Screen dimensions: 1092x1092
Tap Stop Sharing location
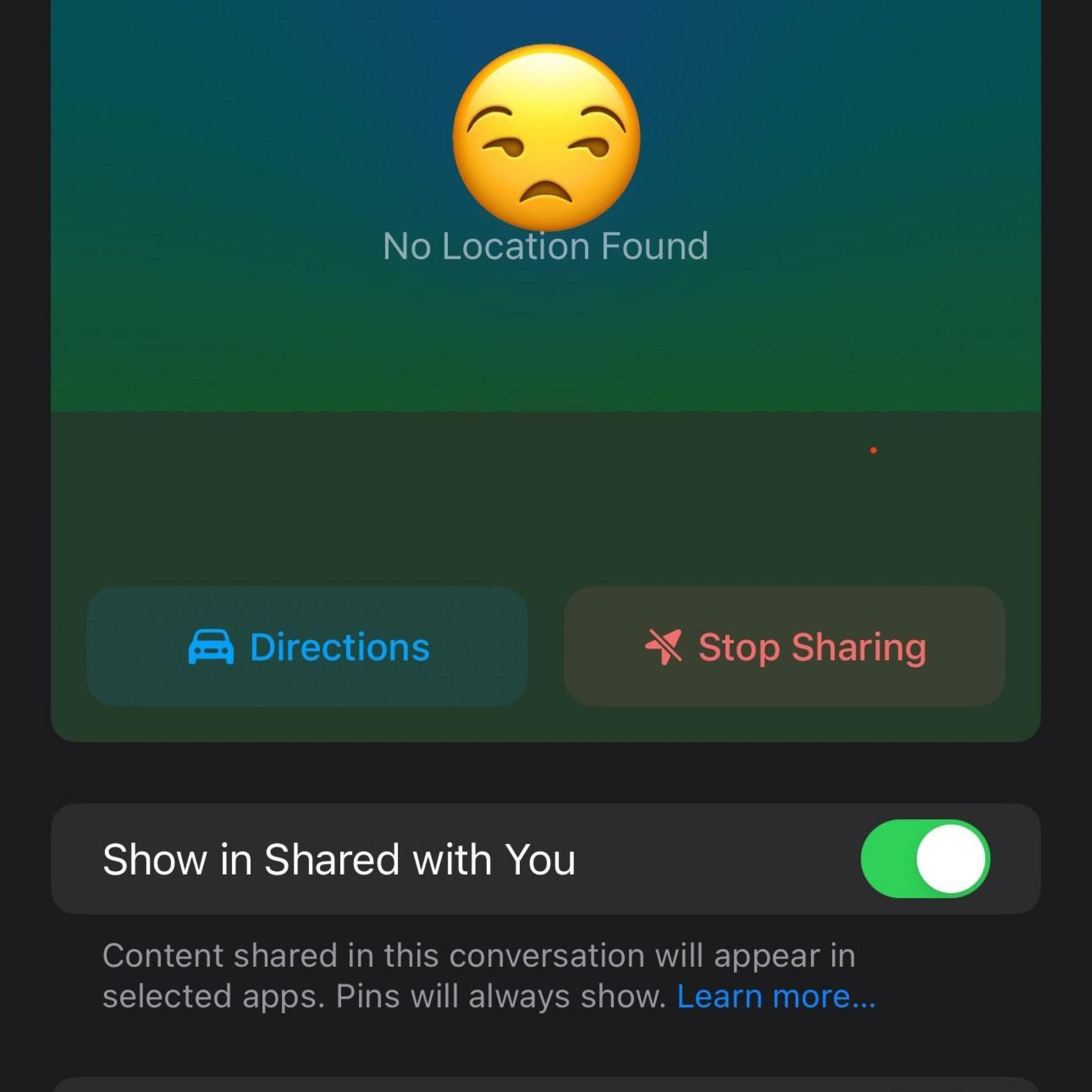pyautogui.click(x=784, y=646)
